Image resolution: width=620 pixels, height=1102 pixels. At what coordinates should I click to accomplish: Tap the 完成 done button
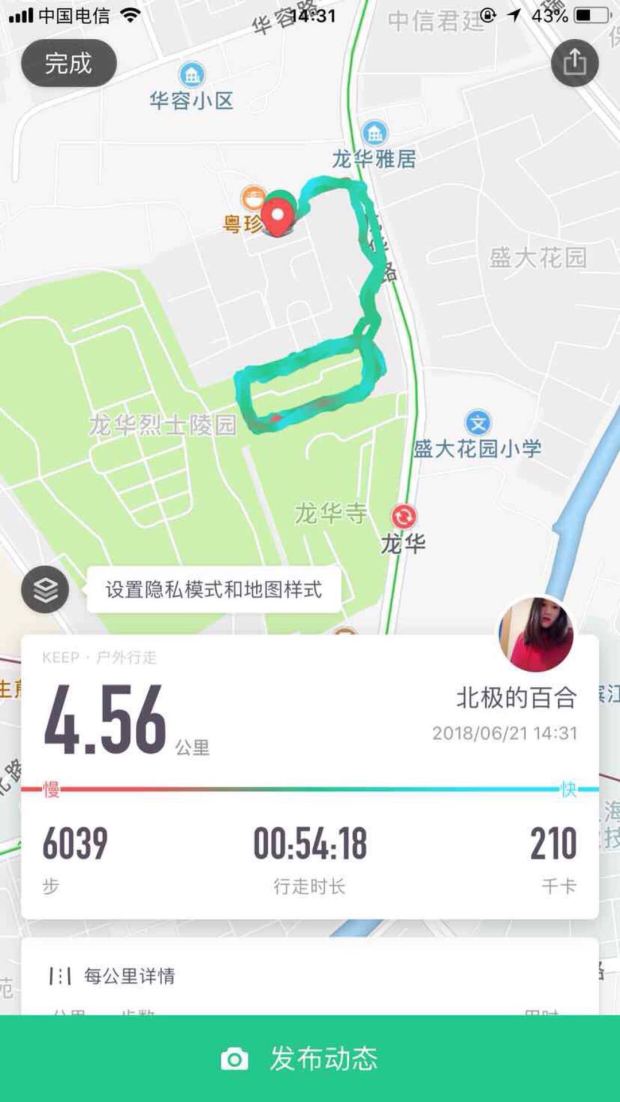click(68, 64)
